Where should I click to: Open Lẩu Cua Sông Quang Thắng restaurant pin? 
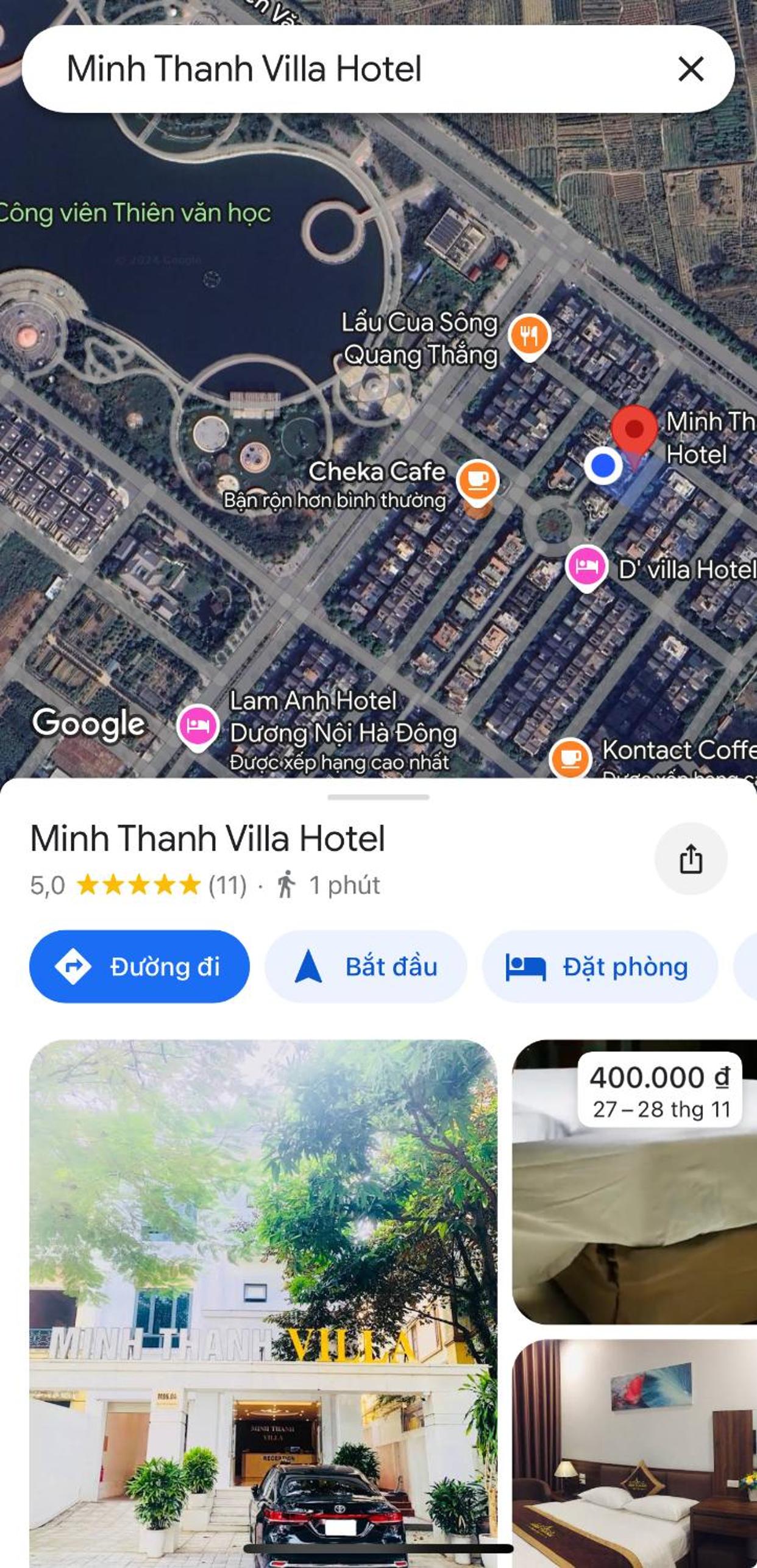[529, 336]
